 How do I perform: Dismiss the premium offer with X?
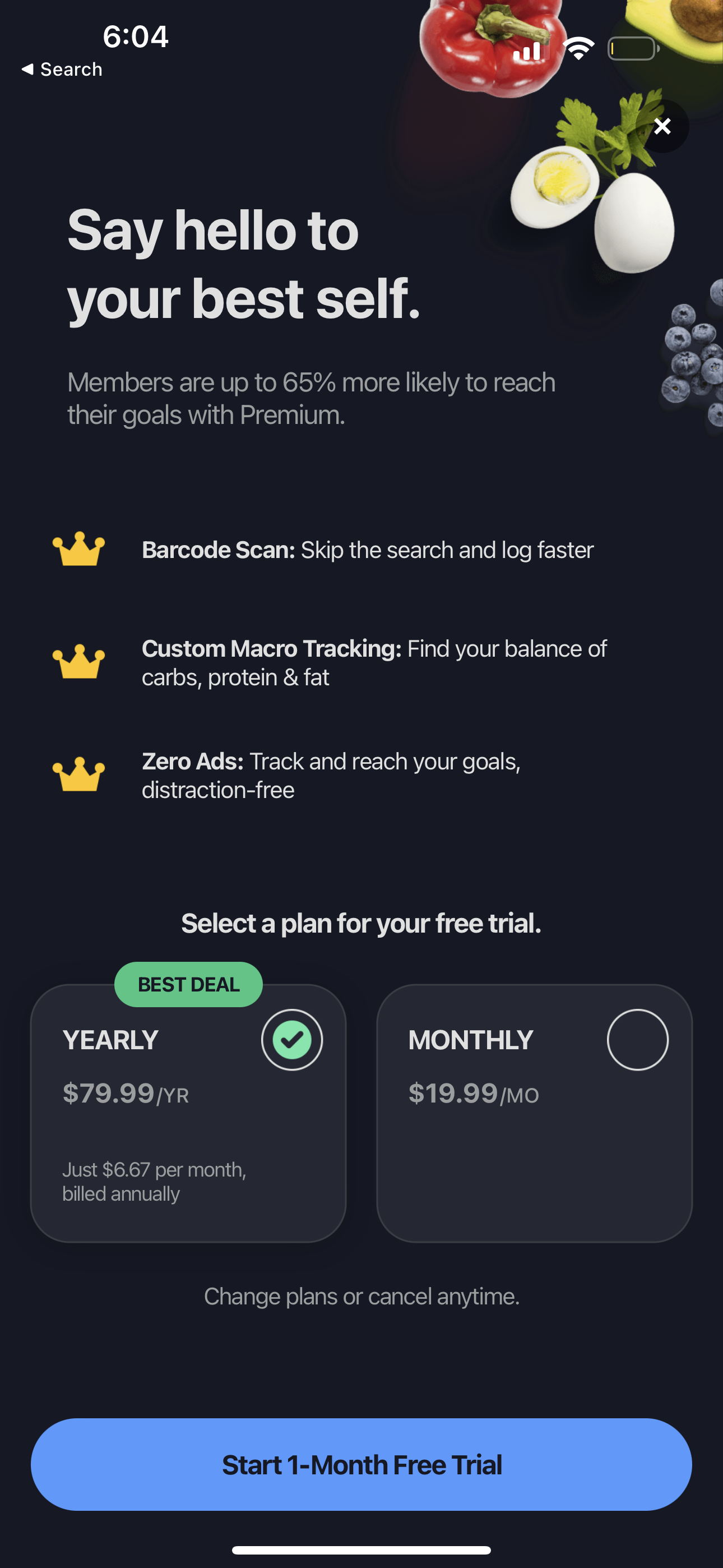click(x=662, y=126)
